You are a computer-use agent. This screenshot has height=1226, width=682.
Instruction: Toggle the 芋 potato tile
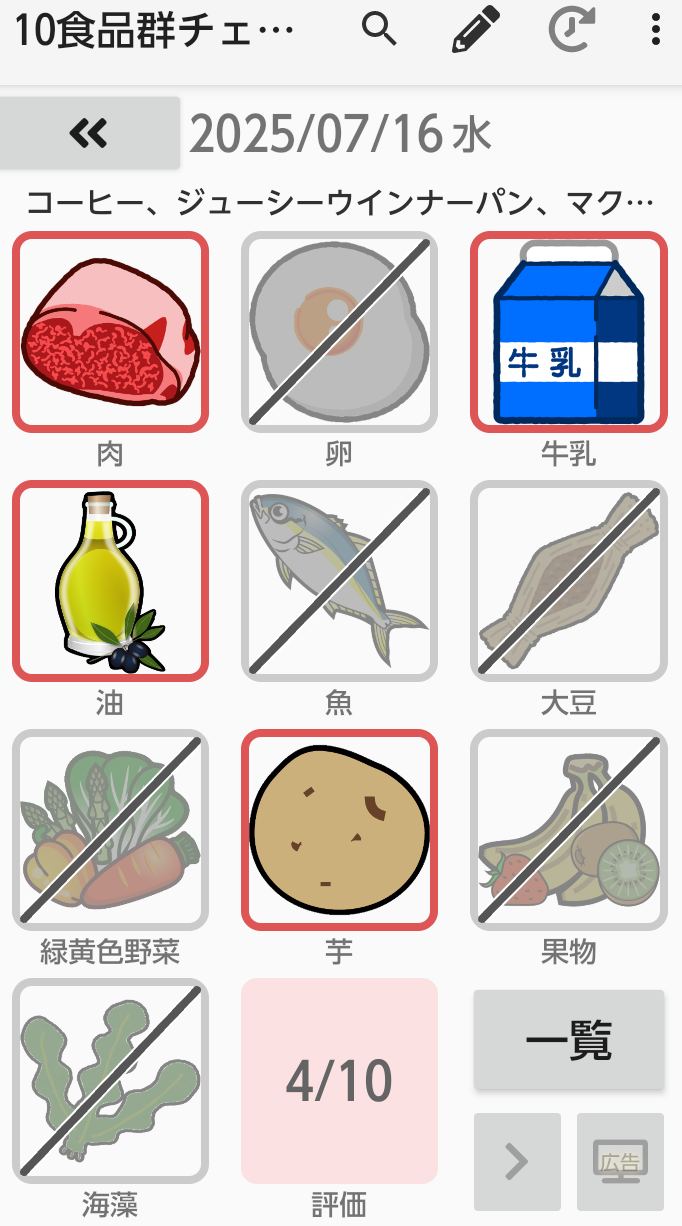point(339,830)
